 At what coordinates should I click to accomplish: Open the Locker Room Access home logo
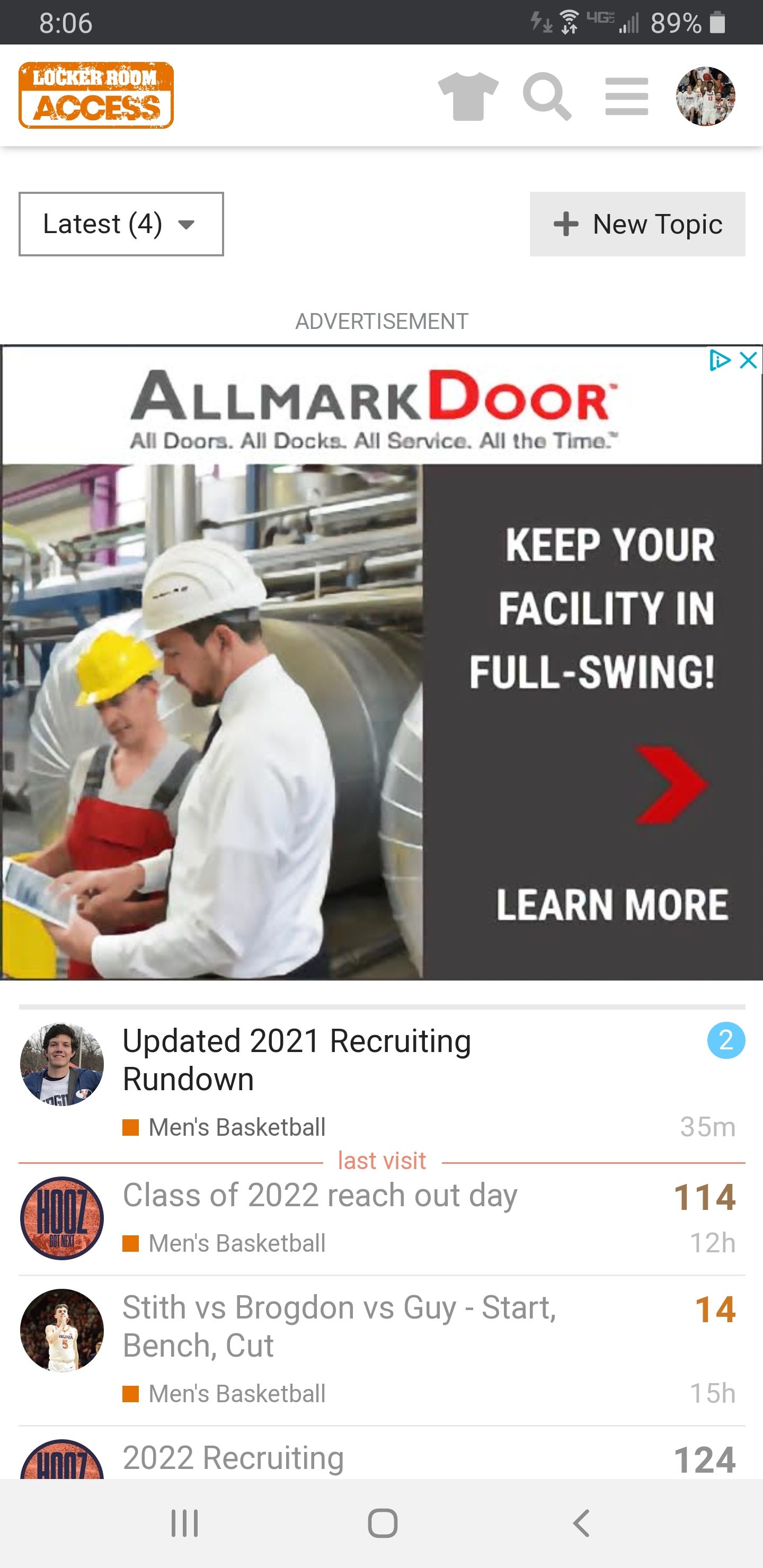coord(96,95)
